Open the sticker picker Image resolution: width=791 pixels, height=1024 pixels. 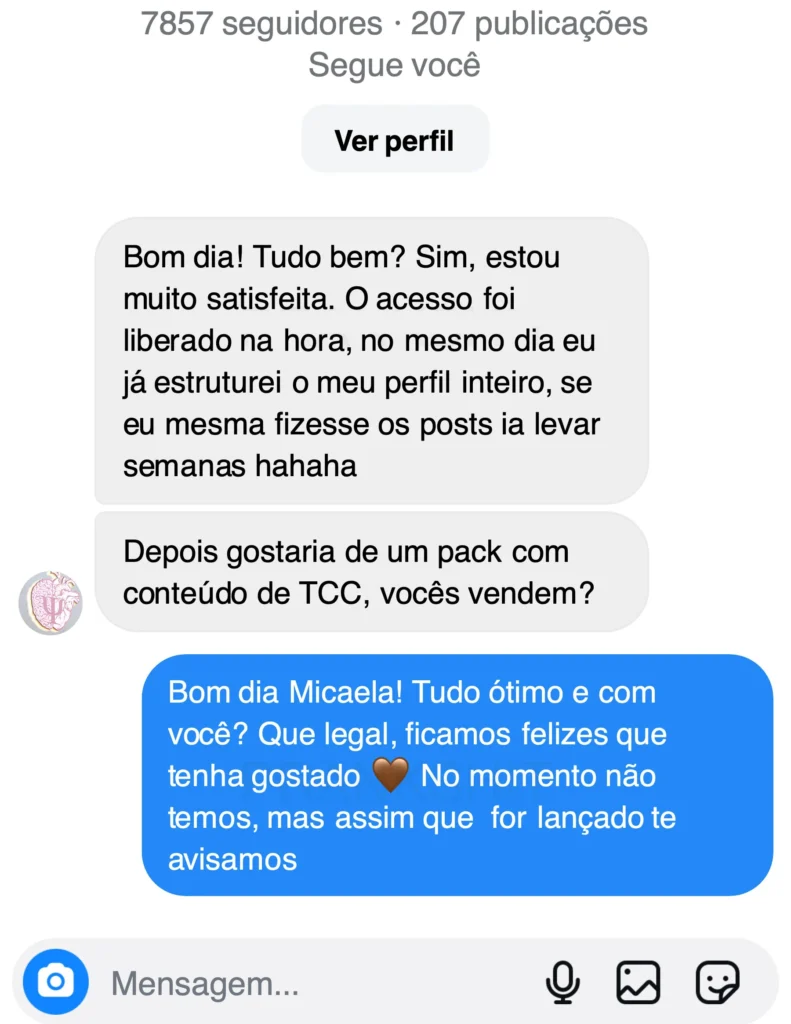coord(717,983)
